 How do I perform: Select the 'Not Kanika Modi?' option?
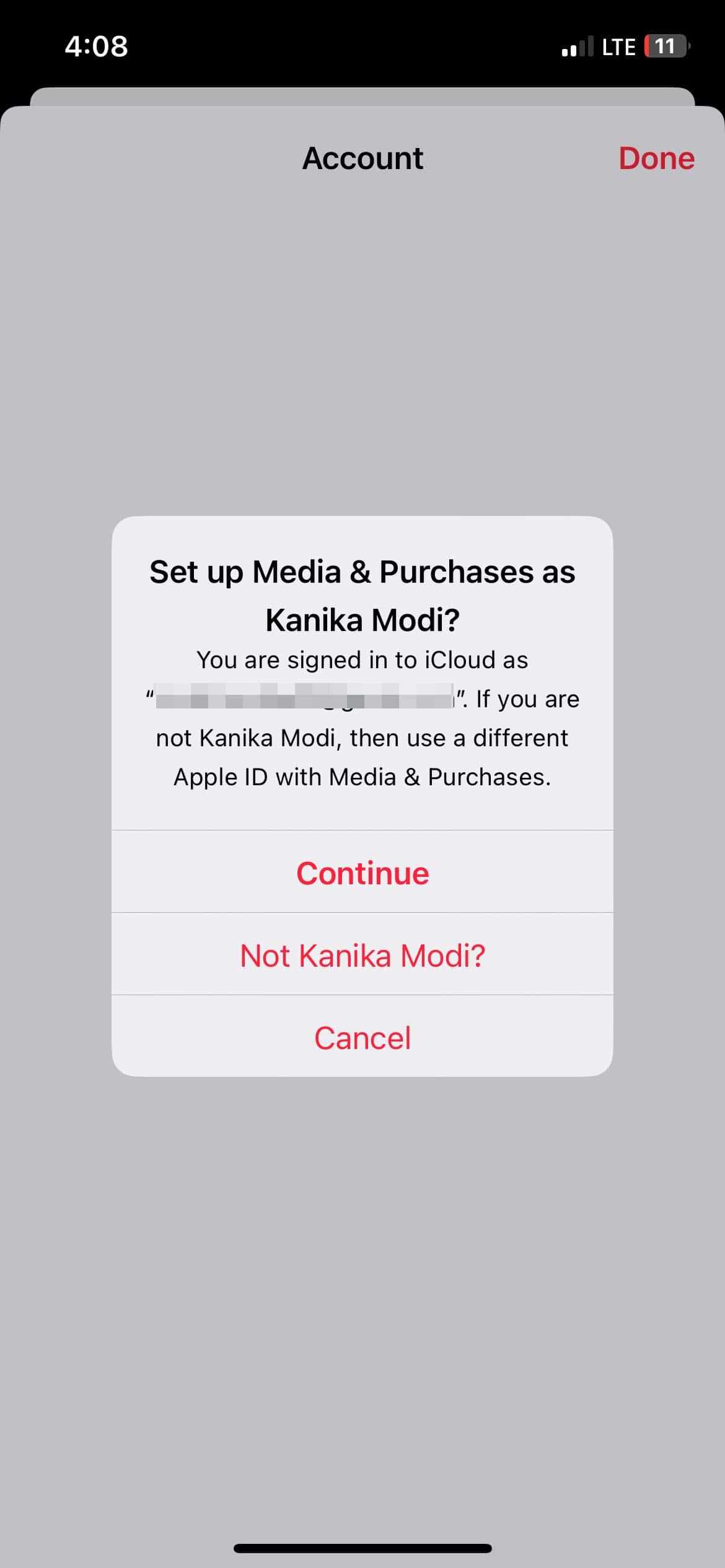click(362, 955)
